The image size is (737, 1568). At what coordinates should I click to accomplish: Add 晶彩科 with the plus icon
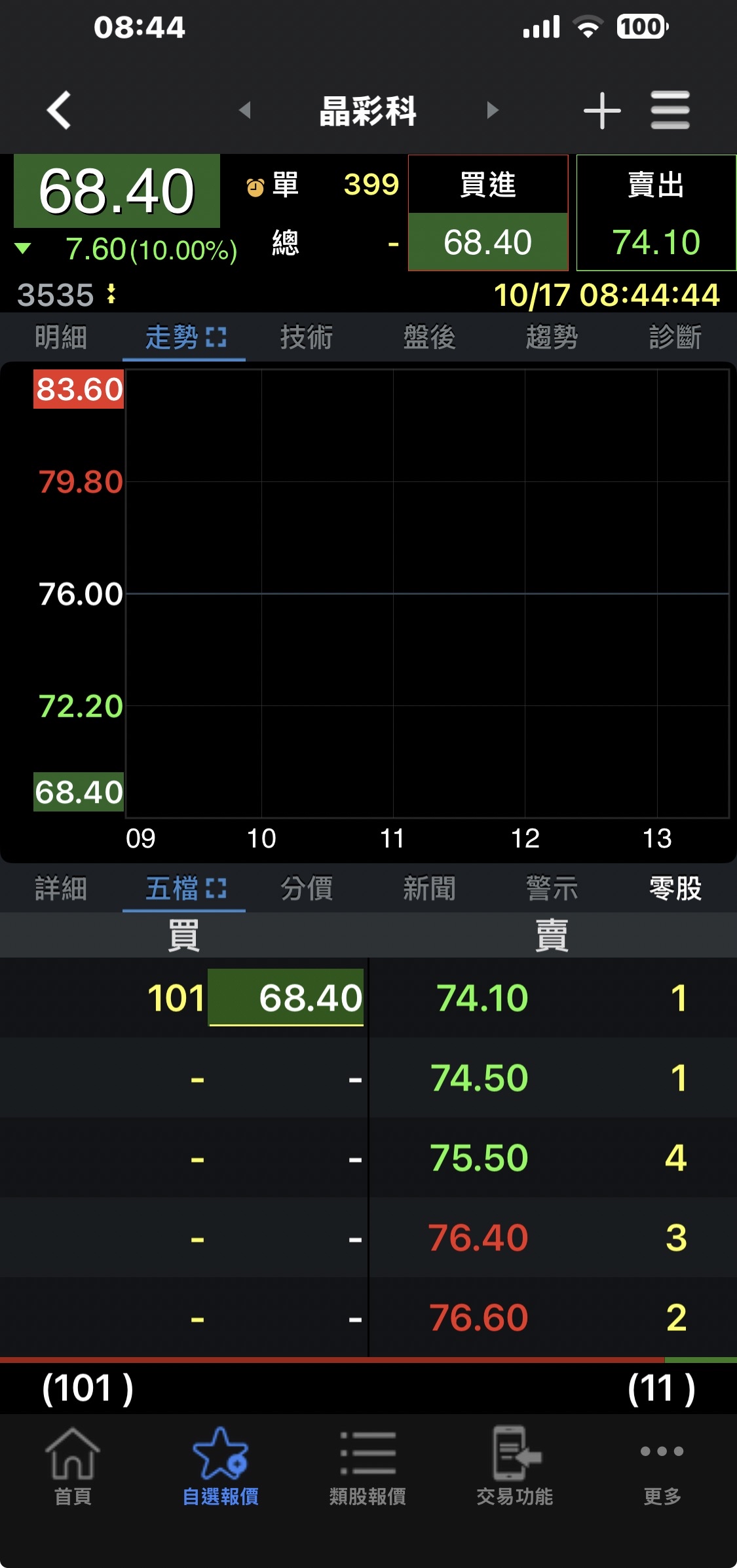(602, 110)
